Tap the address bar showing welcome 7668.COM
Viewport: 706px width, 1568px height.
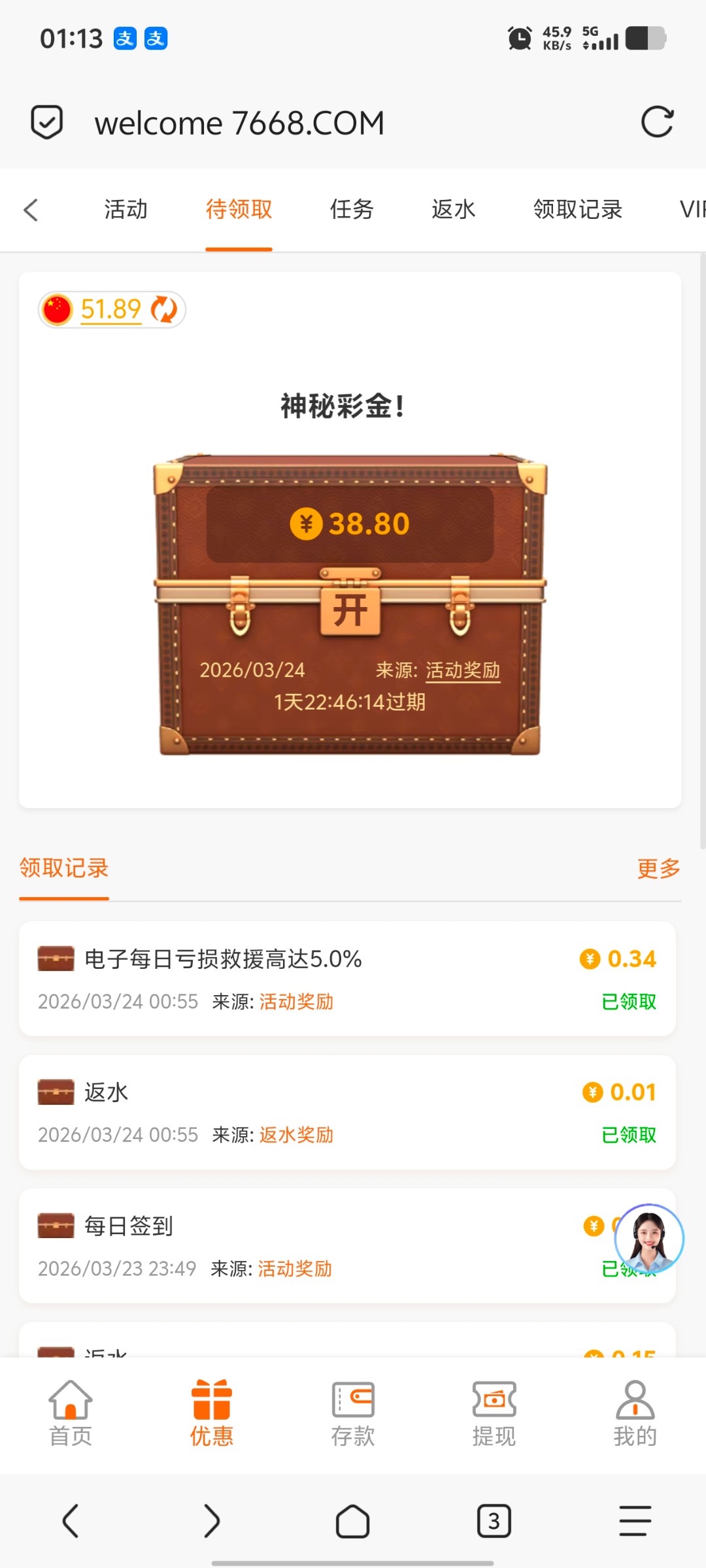click(240, 123)
